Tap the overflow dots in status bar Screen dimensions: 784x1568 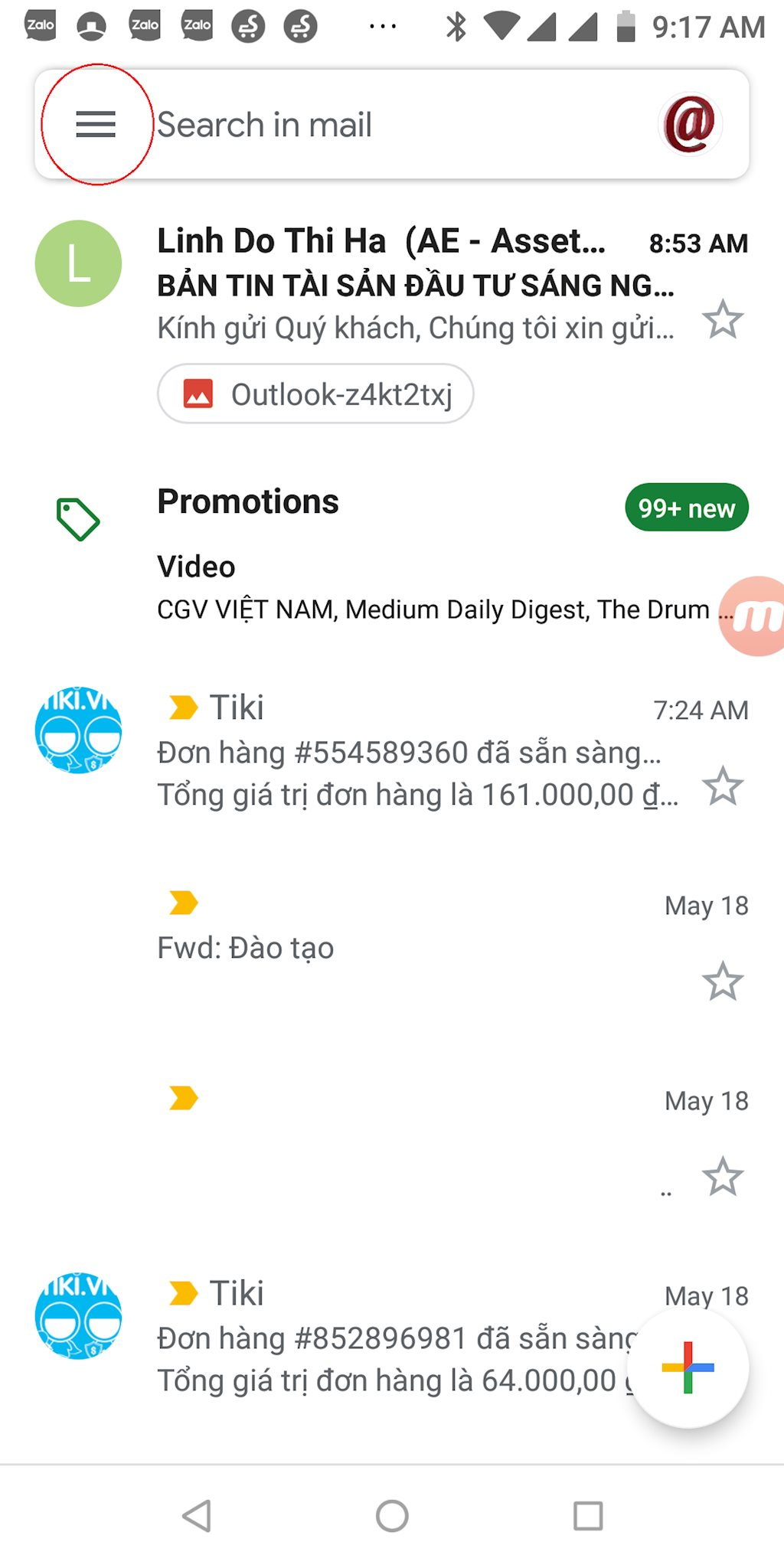381,25
